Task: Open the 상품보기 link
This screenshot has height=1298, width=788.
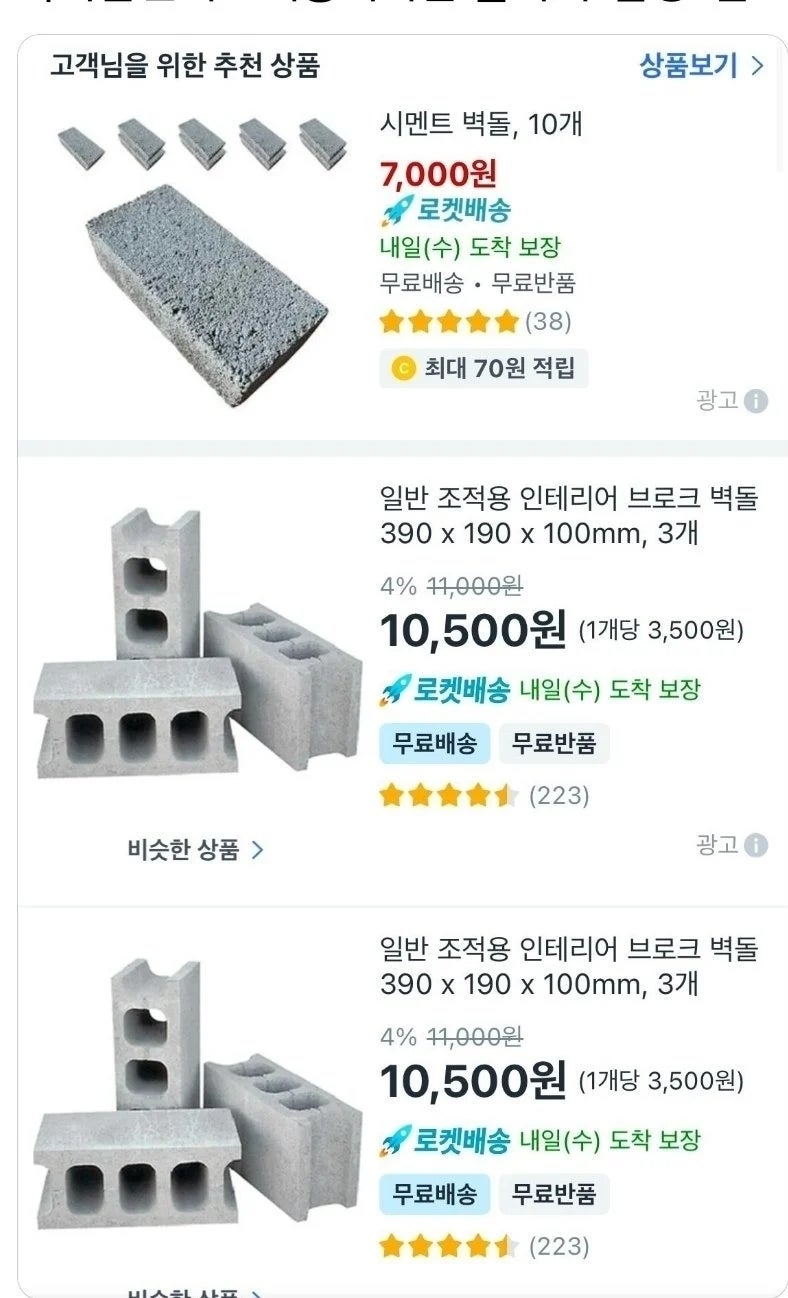Action: [x=701, y=66]
